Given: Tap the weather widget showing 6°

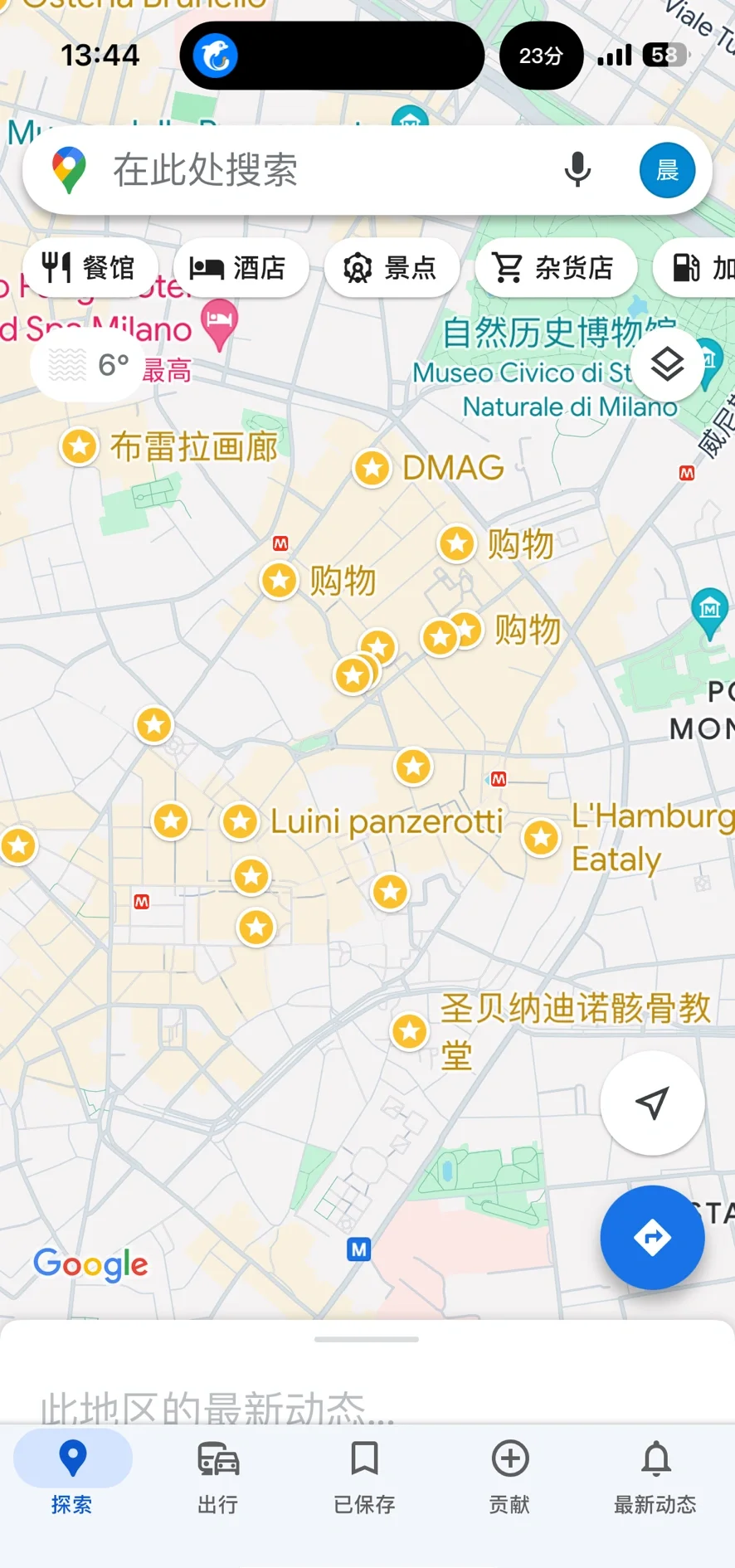Looking at the screenshot, I should coord(85,365).
